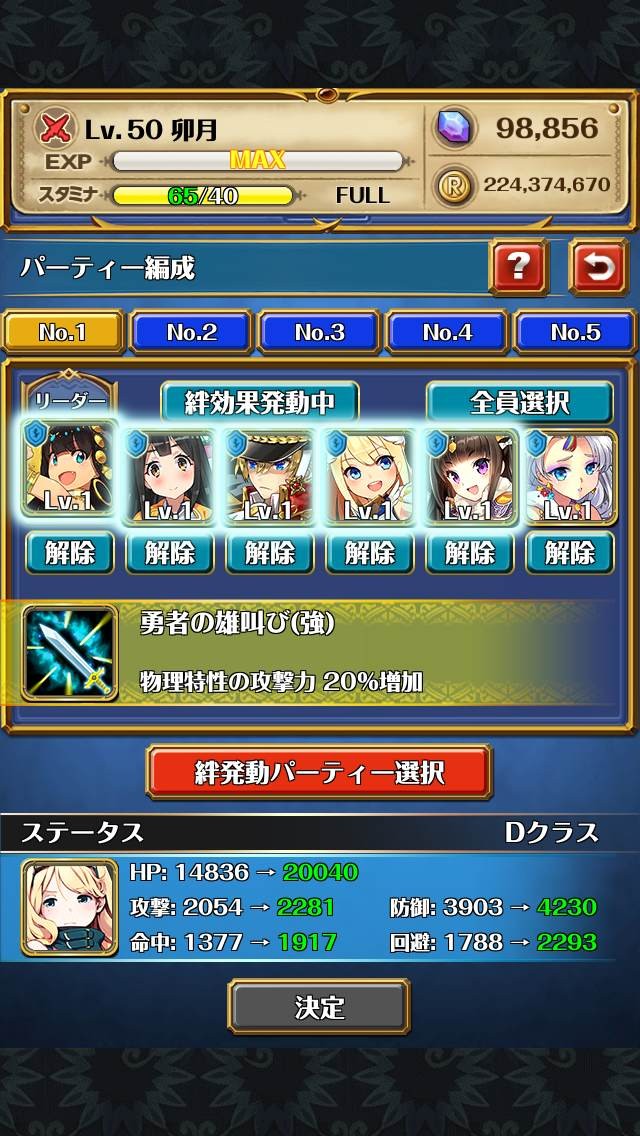Tap the blonde character portrait in the fourth slot
This screenshot has width=640, height=1136.
[369, 477]
